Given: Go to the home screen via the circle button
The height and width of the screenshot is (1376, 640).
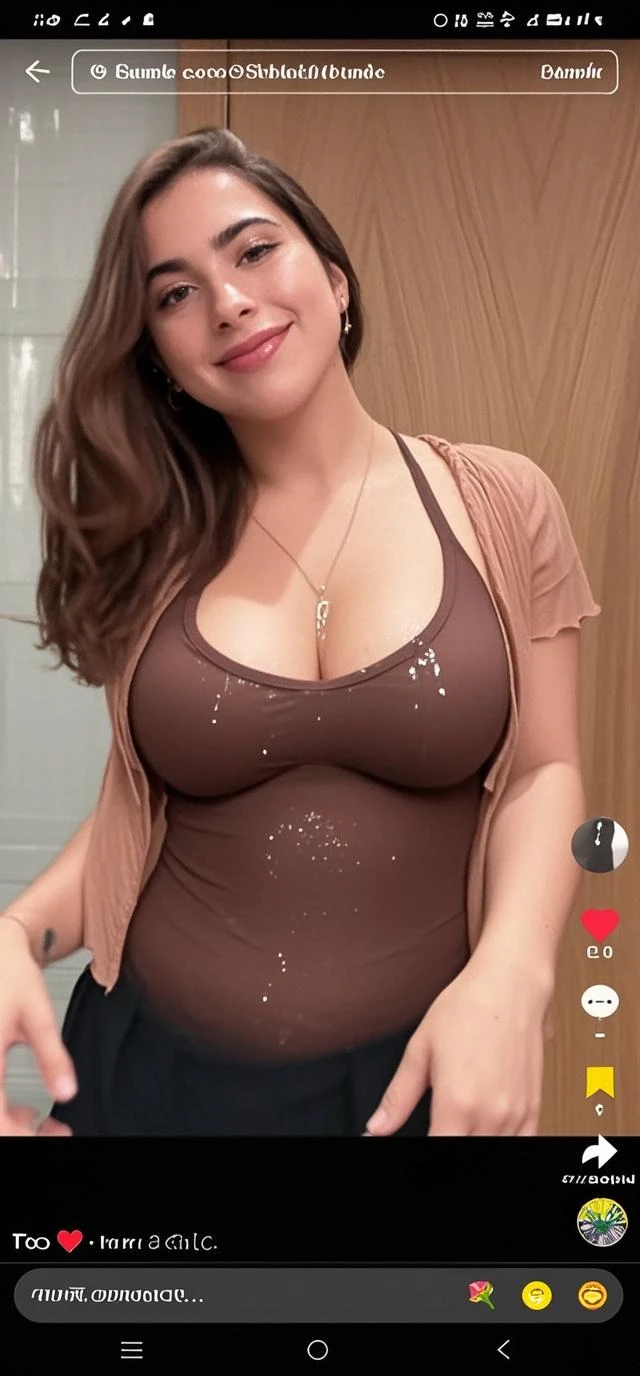Looking at the screenshot, I should click(x=318, y=1350).
